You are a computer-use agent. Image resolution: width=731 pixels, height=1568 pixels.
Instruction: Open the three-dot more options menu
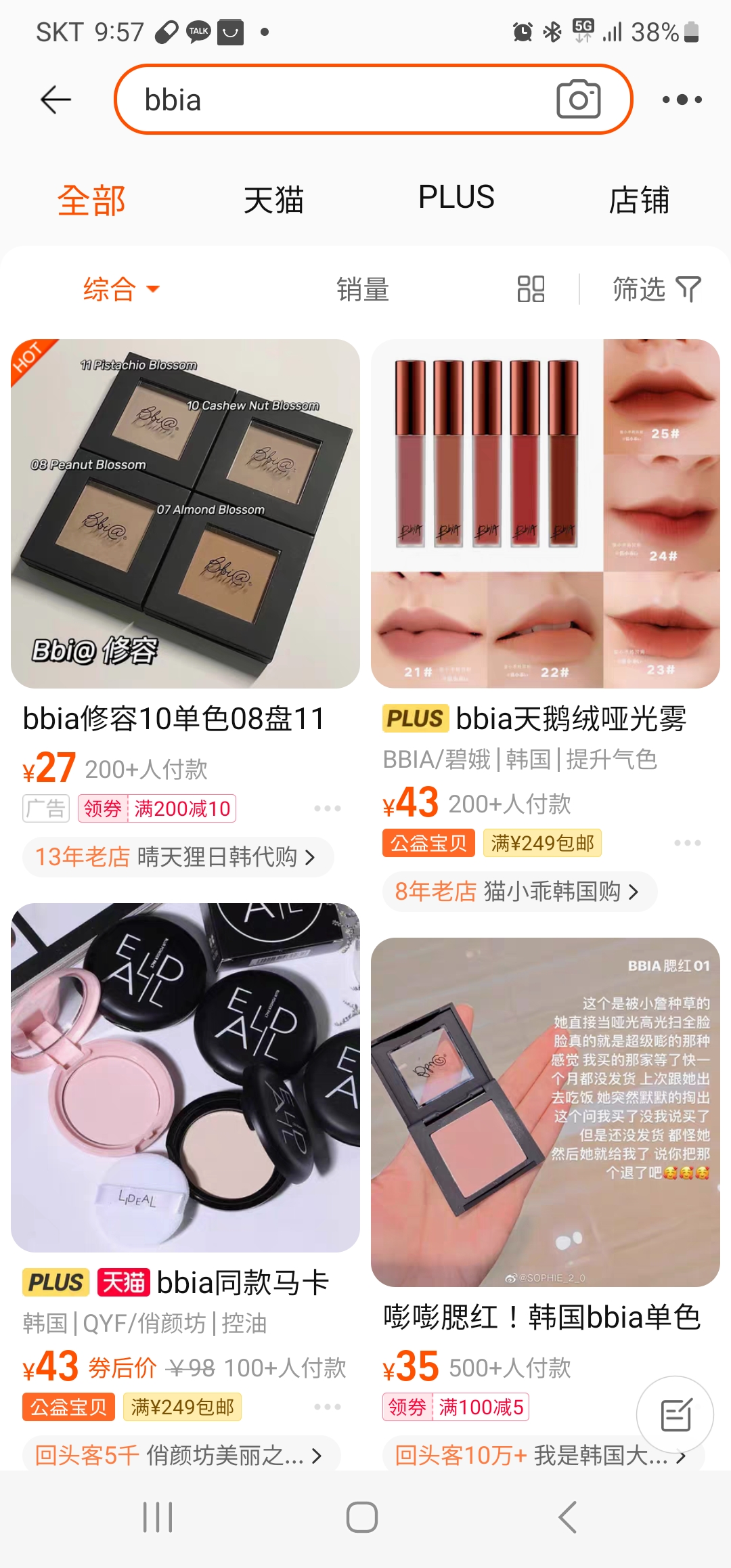(x=682, y=100)
